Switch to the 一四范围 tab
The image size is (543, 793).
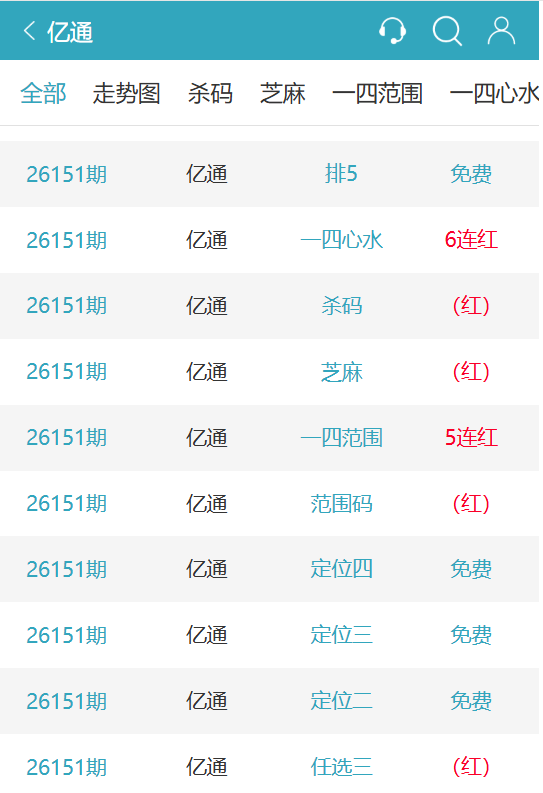tap(377, 94)
